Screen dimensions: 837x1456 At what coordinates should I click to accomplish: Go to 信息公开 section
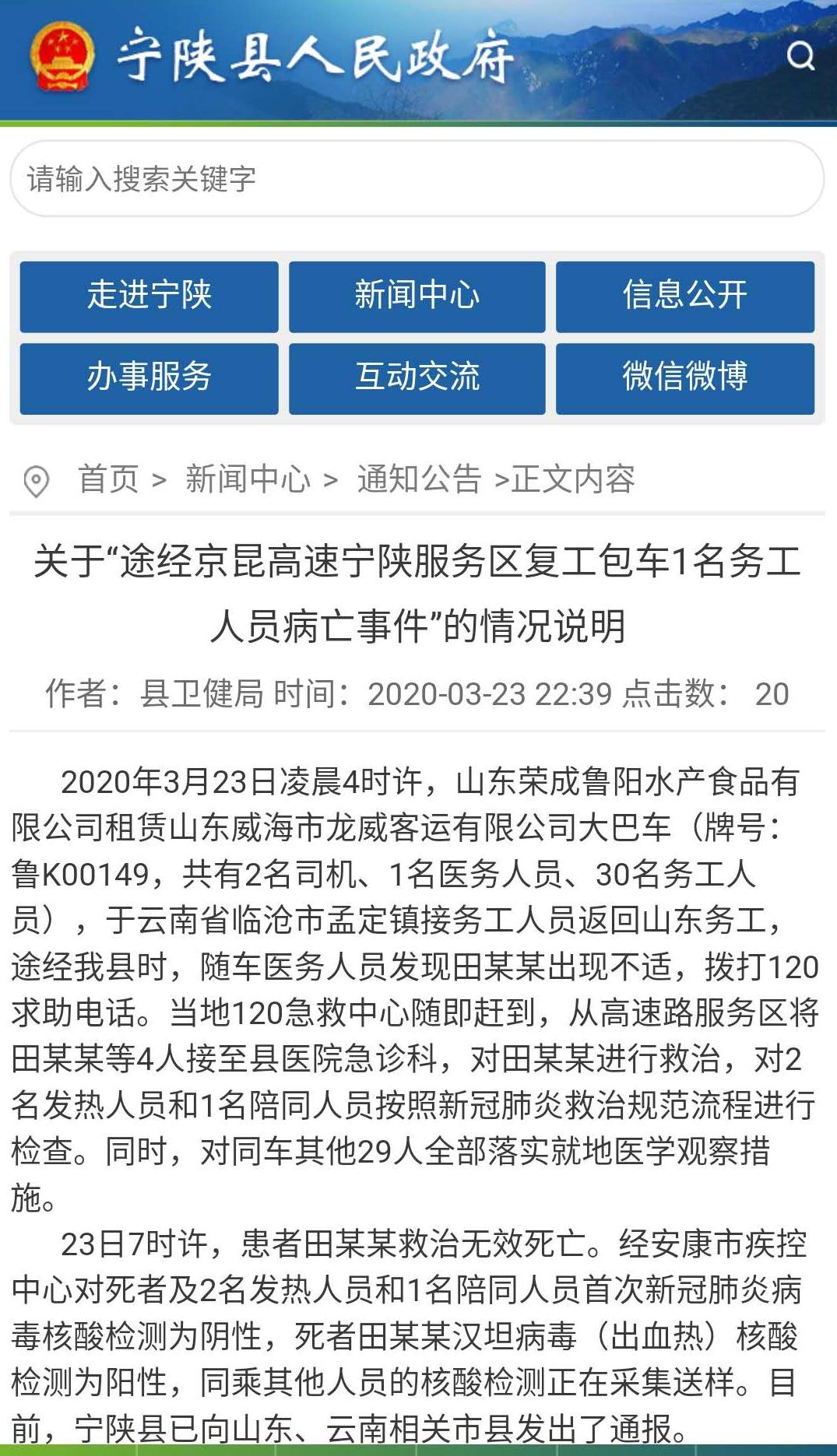coord(684,296)
